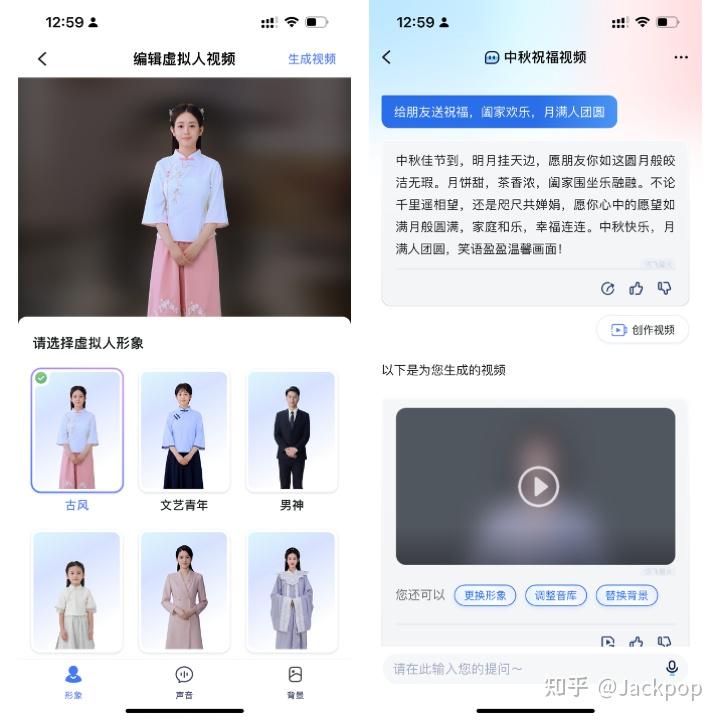This screenshot has width=720, height=720.
Task: Open the 形象 tab
Action: pyautogui.click(x=74, y=681)
